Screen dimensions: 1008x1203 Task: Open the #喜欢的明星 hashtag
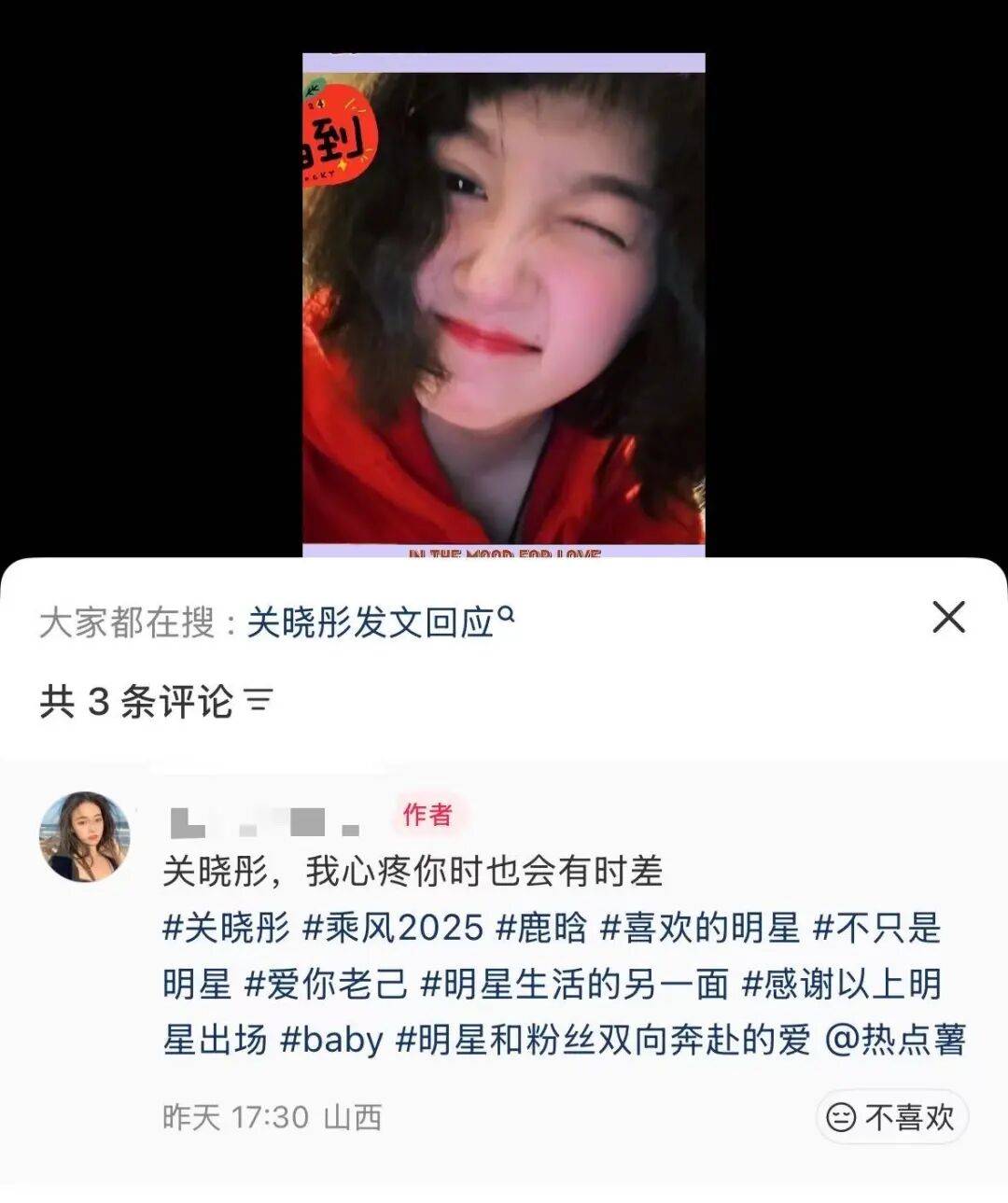(x=700, y=928)
